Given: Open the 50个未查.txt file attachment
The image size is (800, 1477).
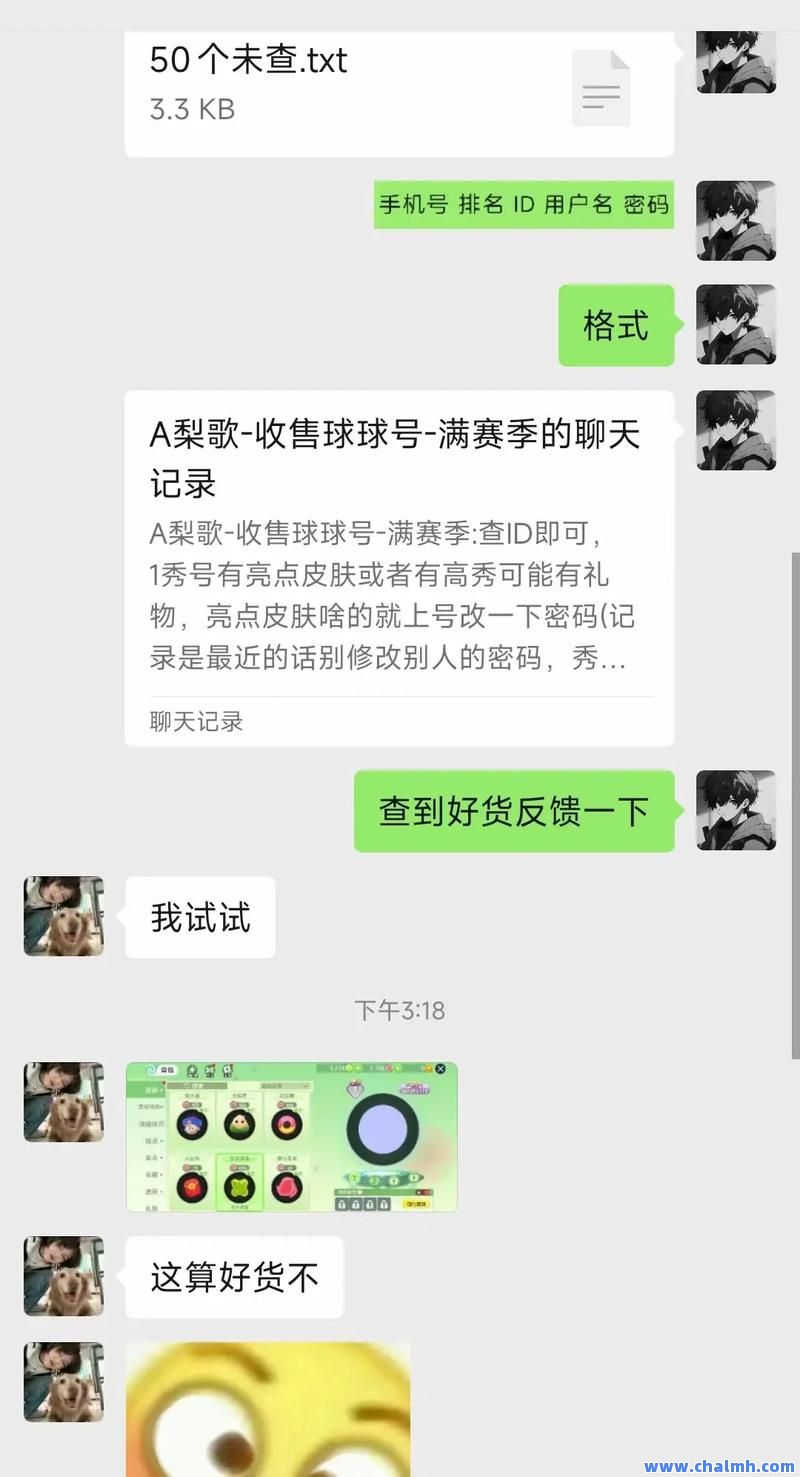Looking at the screenshot, I should point(399,93).
